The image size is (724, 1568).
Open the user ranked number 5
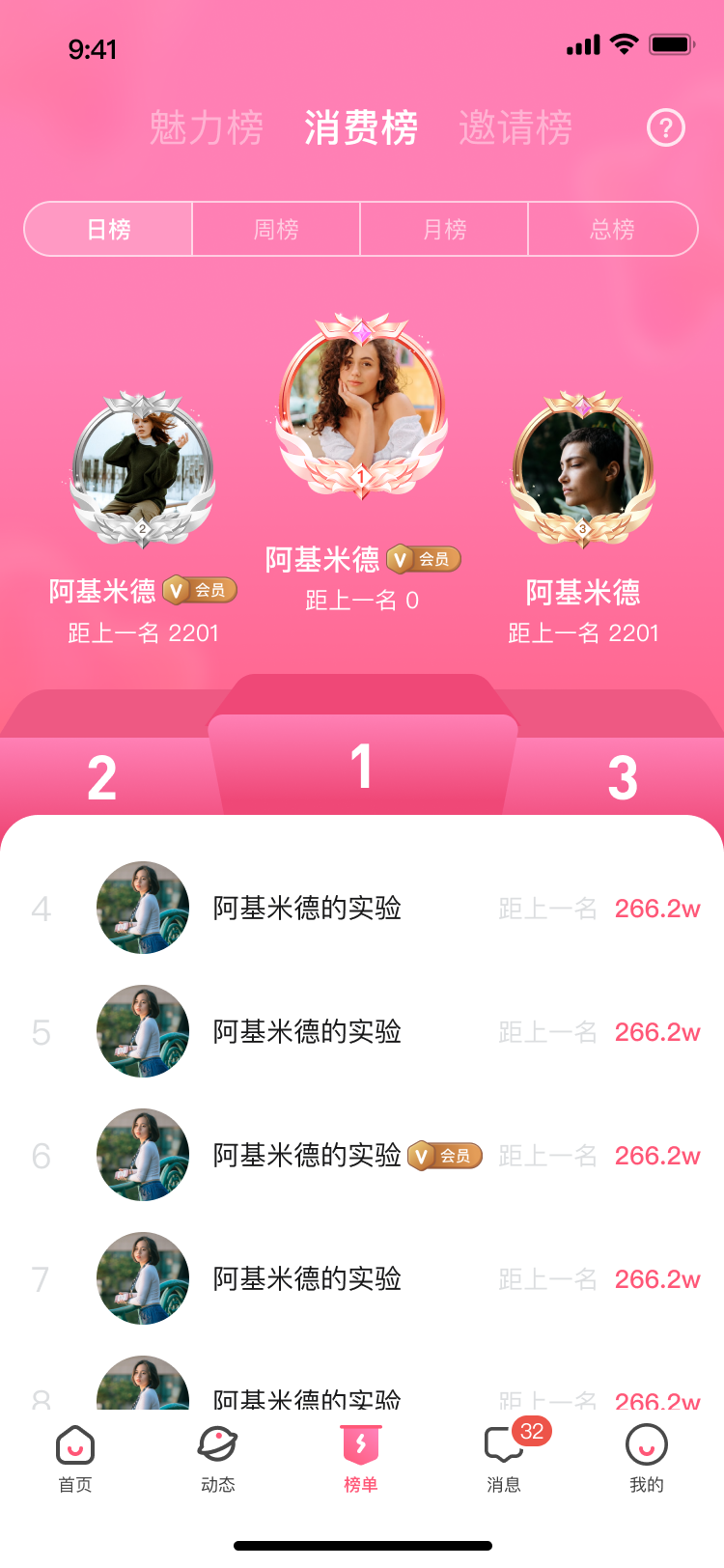(x=306, y=1031)
